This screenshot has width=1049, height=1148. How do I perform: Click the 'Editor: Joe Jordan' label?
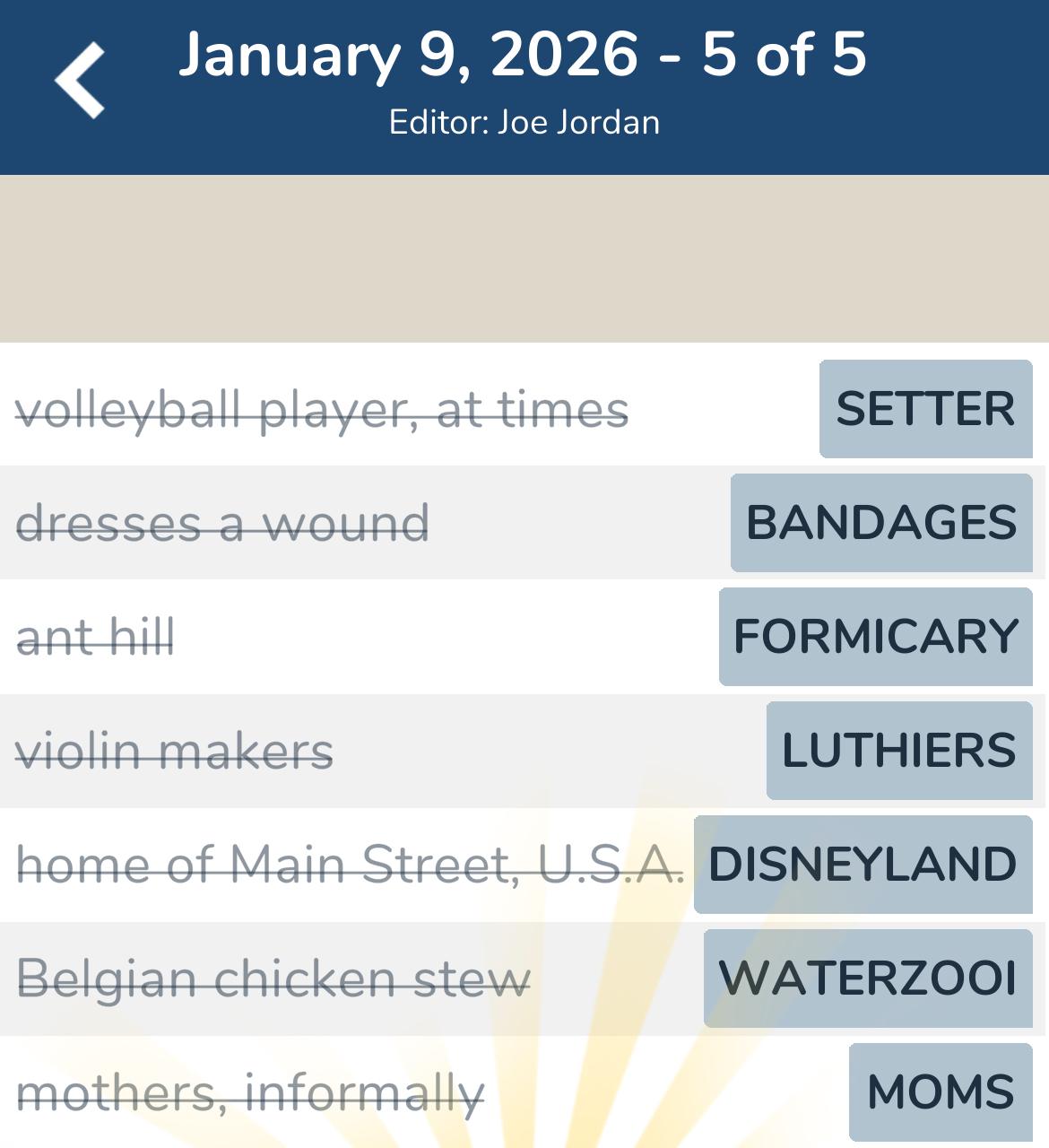(x=524, y=122)
